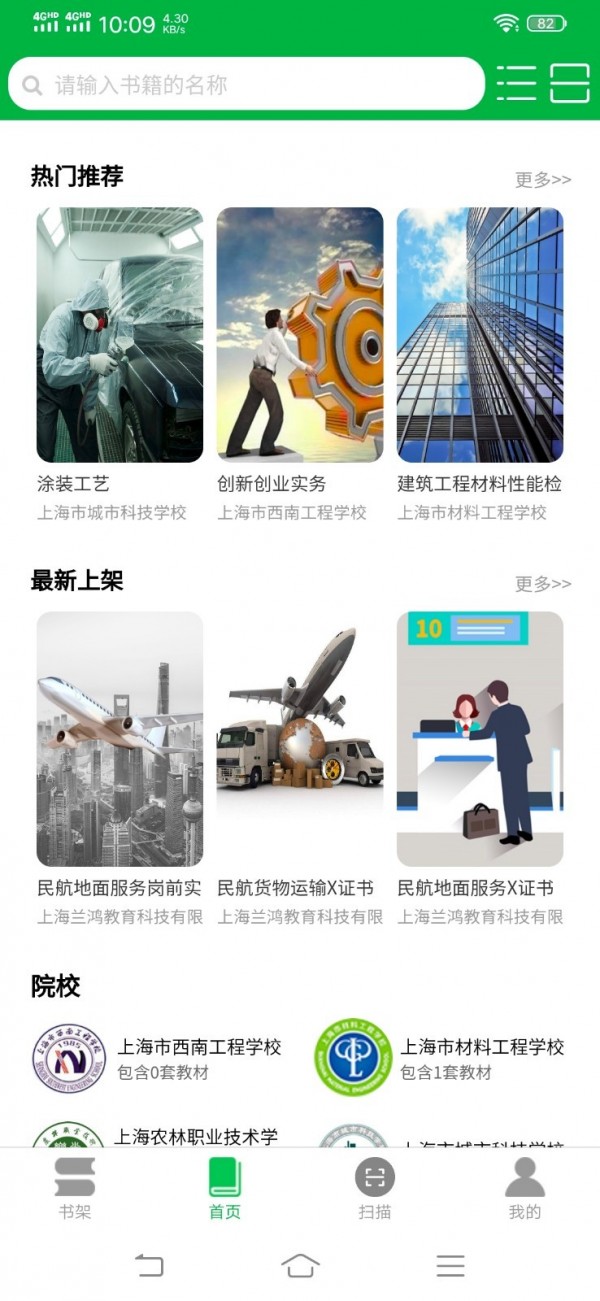Open the 民航地面服务X证书 book
Viewport: 600px width, 1301px height.
click(480, 739)
